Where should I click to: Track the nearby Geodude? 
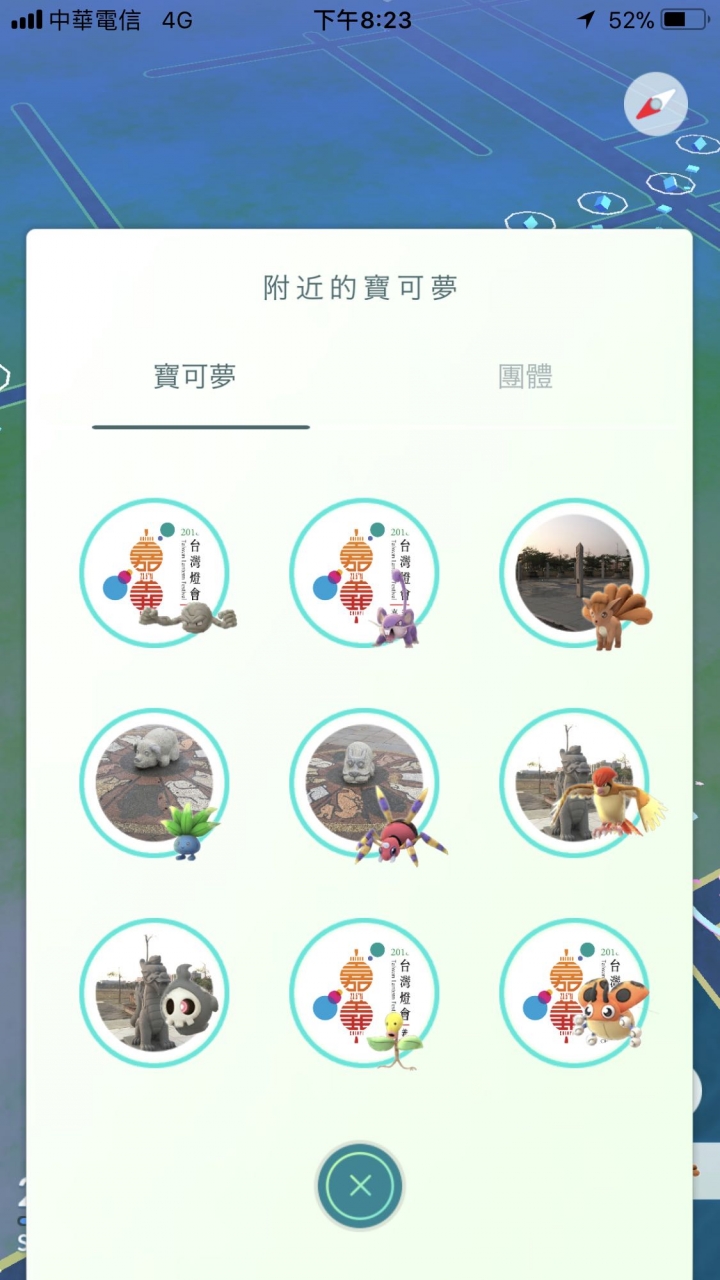point(155,574)
